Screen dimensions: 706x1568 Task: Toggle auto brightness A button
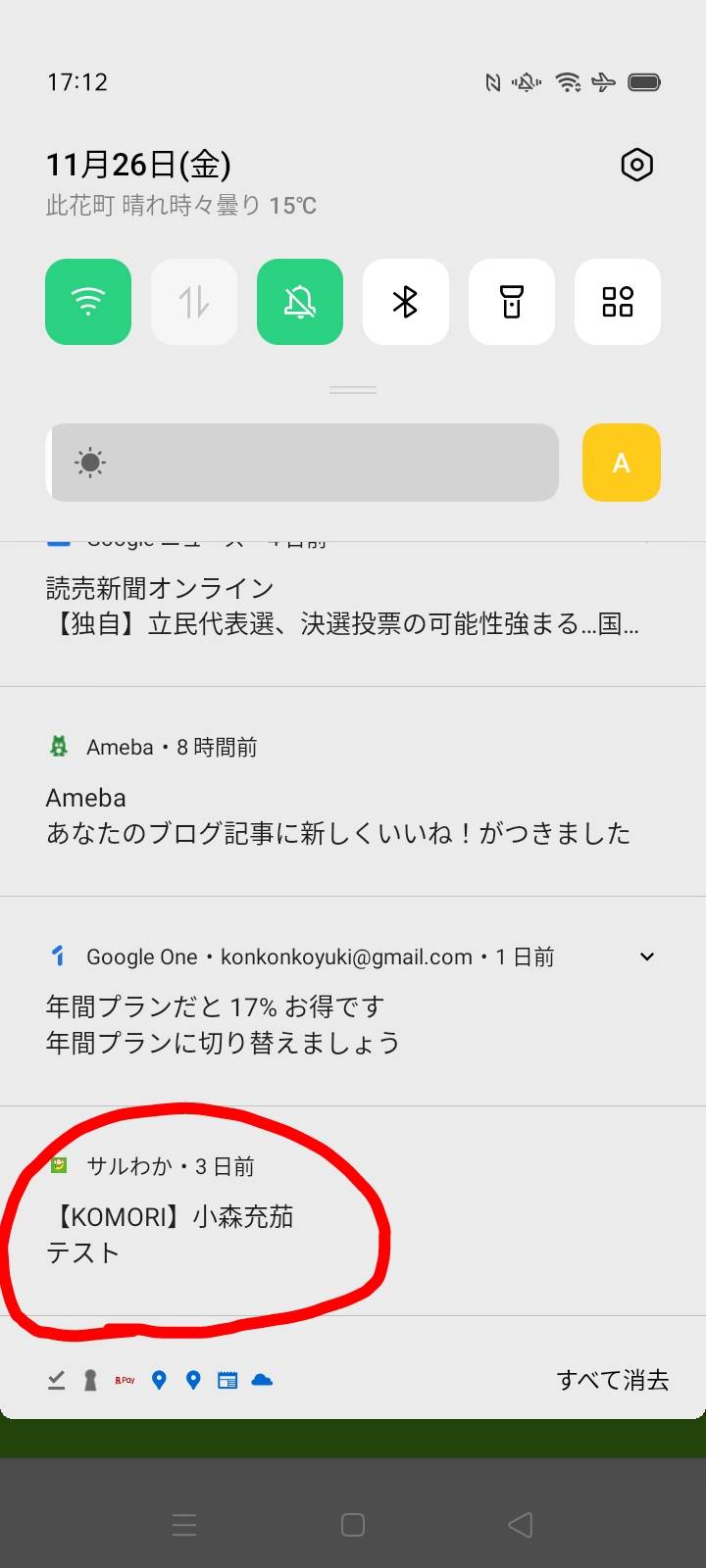pos(622,463)
